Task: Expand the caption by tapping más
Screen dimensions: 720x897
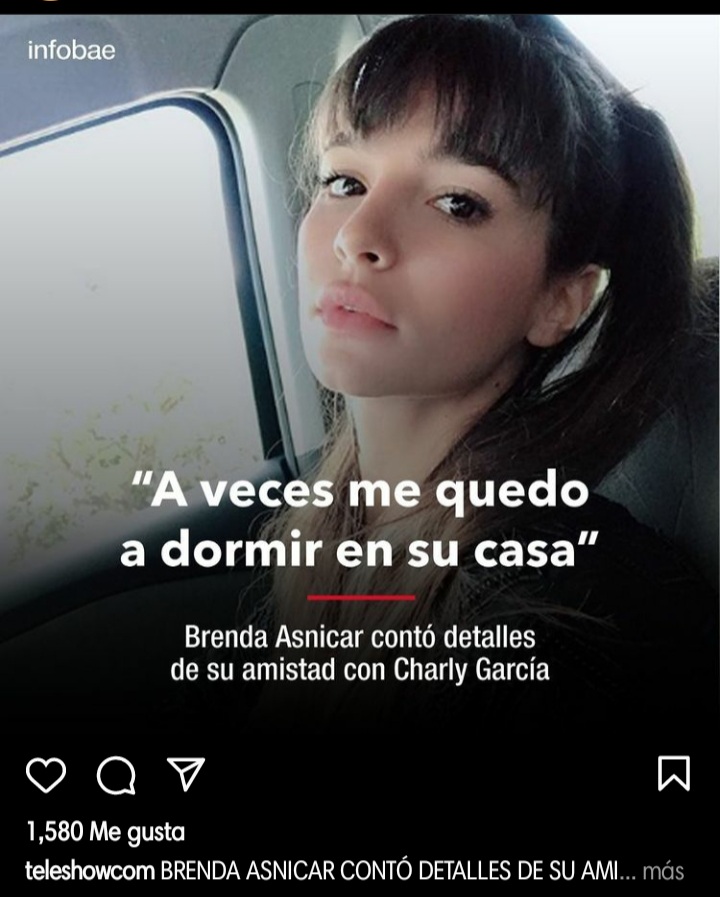Action: click(663, 871)
